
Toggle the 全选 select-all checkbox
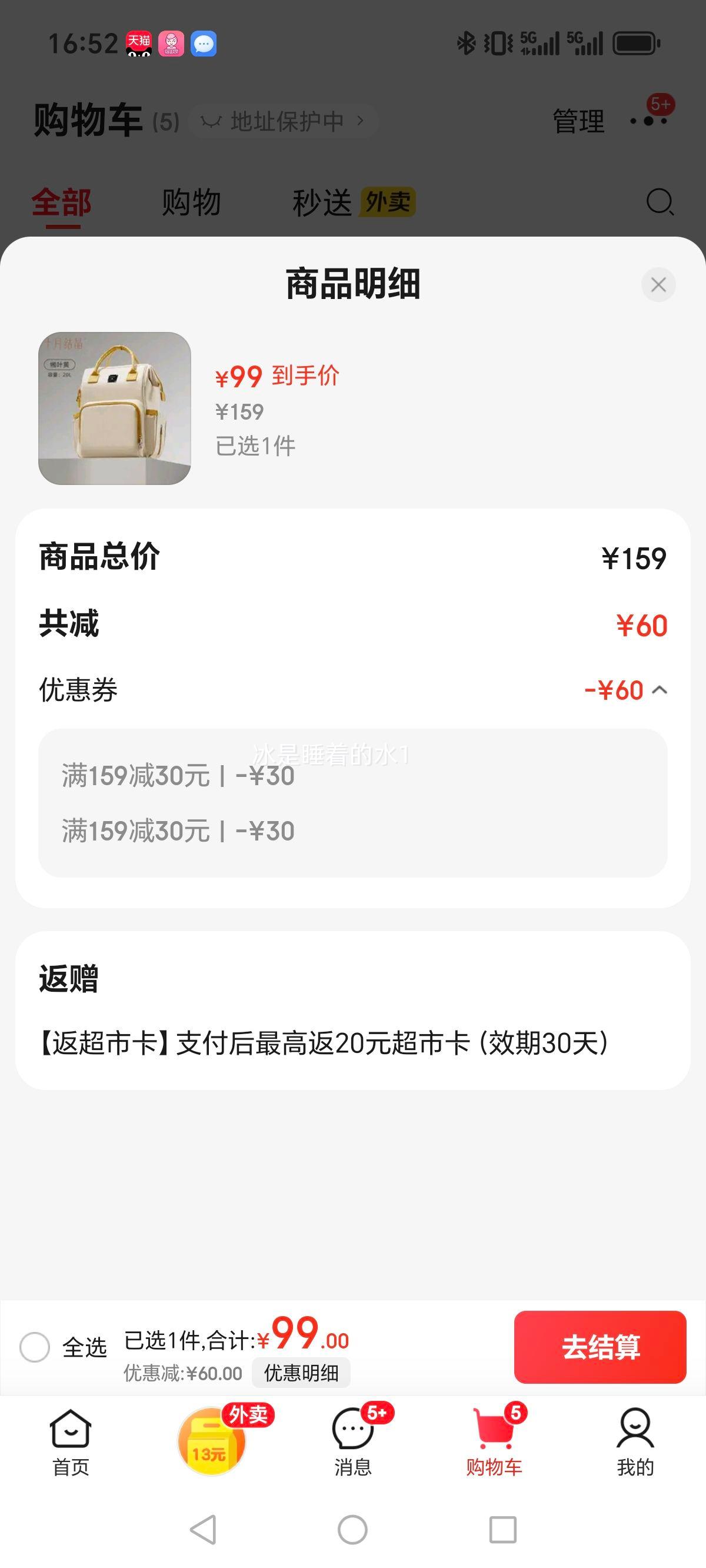35,1347
